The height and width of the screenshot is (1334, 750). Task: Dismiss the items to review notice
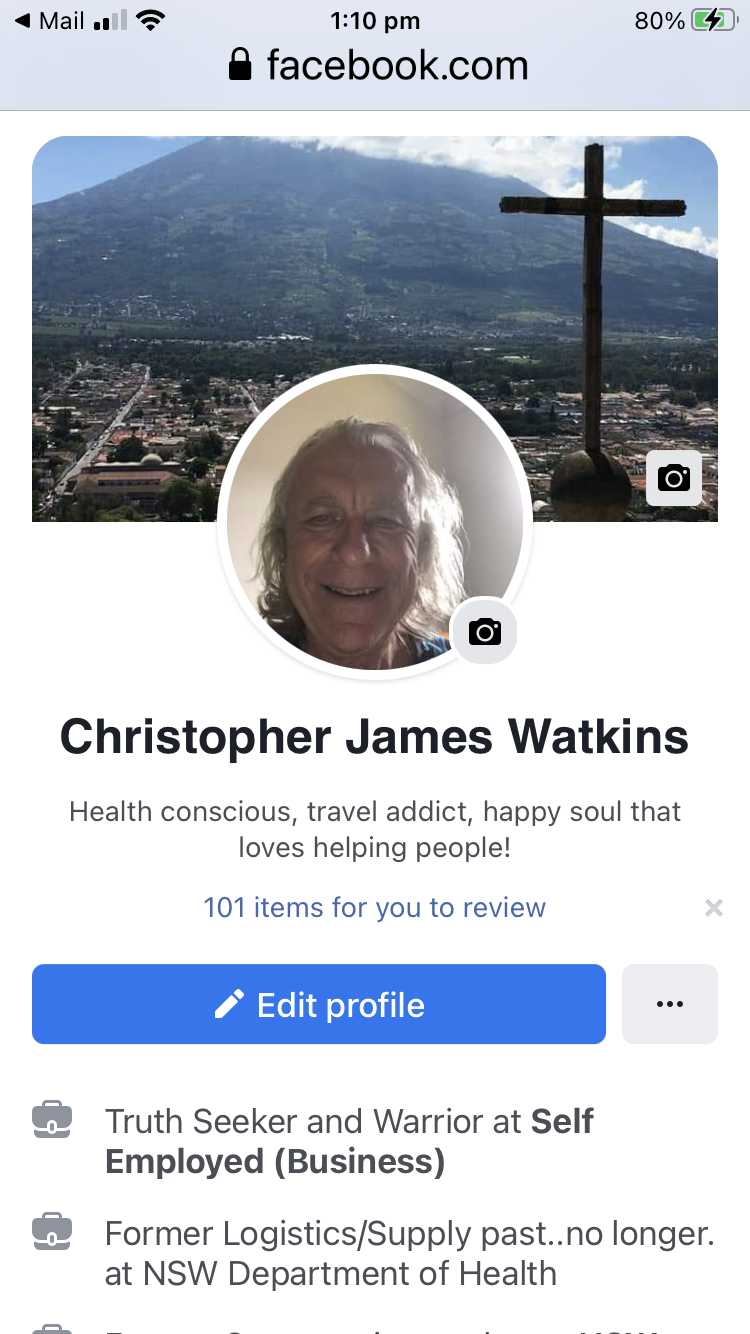713,907
